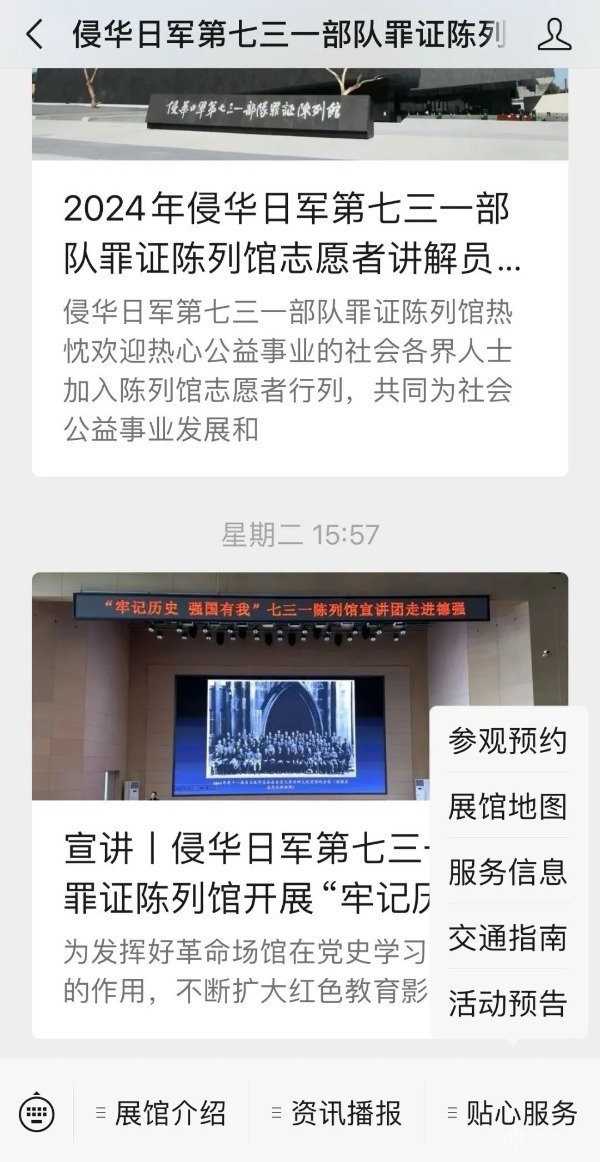Go back using the top-left arrow

click(x=34, y=34)
